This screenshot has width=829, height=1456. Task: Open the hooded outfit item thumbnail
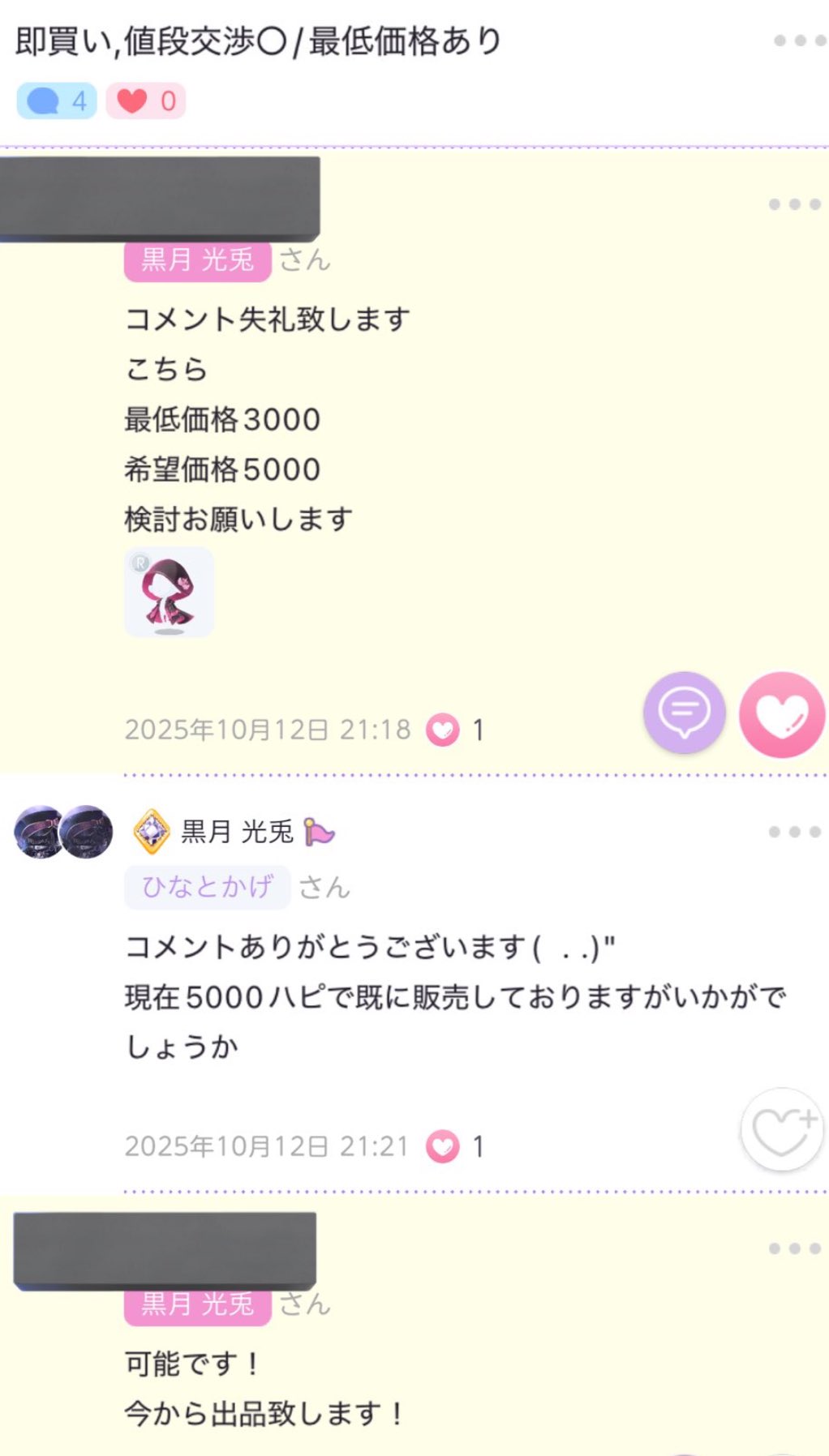tap(169, 592)
